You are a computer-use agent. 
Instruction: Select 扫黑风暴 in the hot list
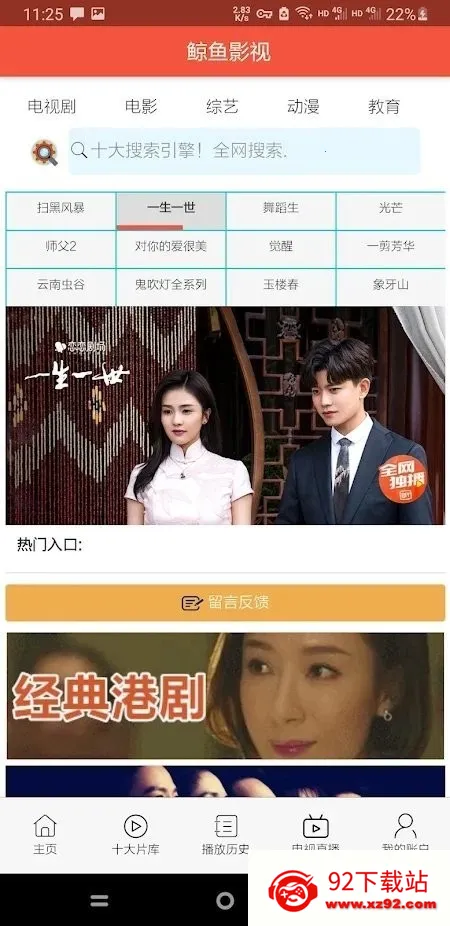[61, 208]
